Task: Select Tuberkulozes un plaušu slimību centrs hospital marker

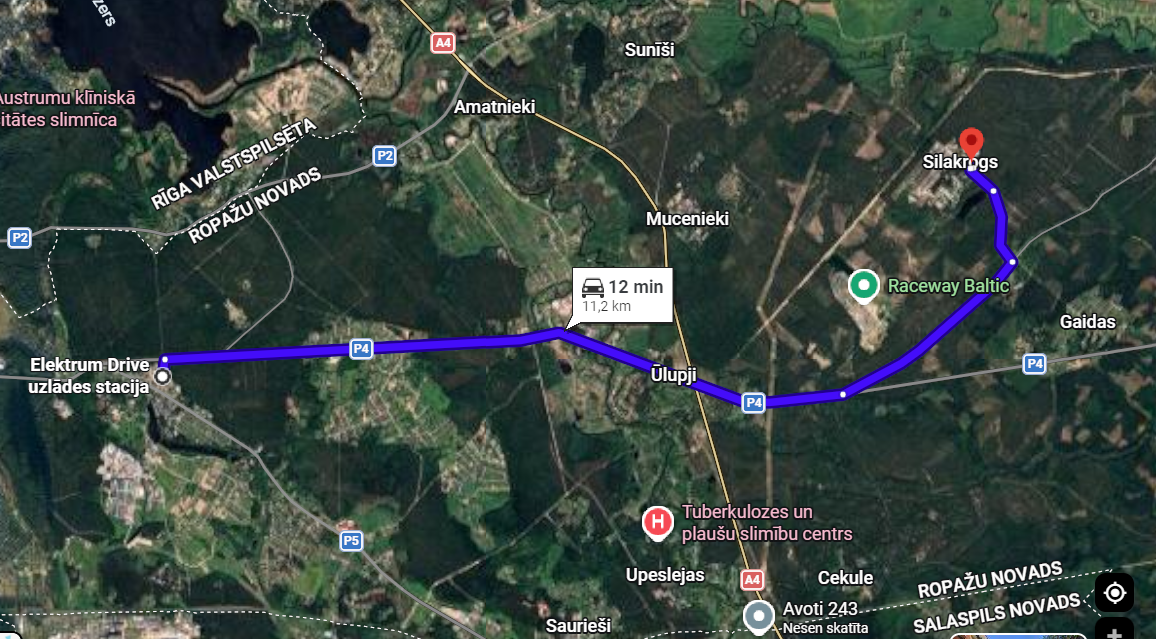Action: point(657,521)
